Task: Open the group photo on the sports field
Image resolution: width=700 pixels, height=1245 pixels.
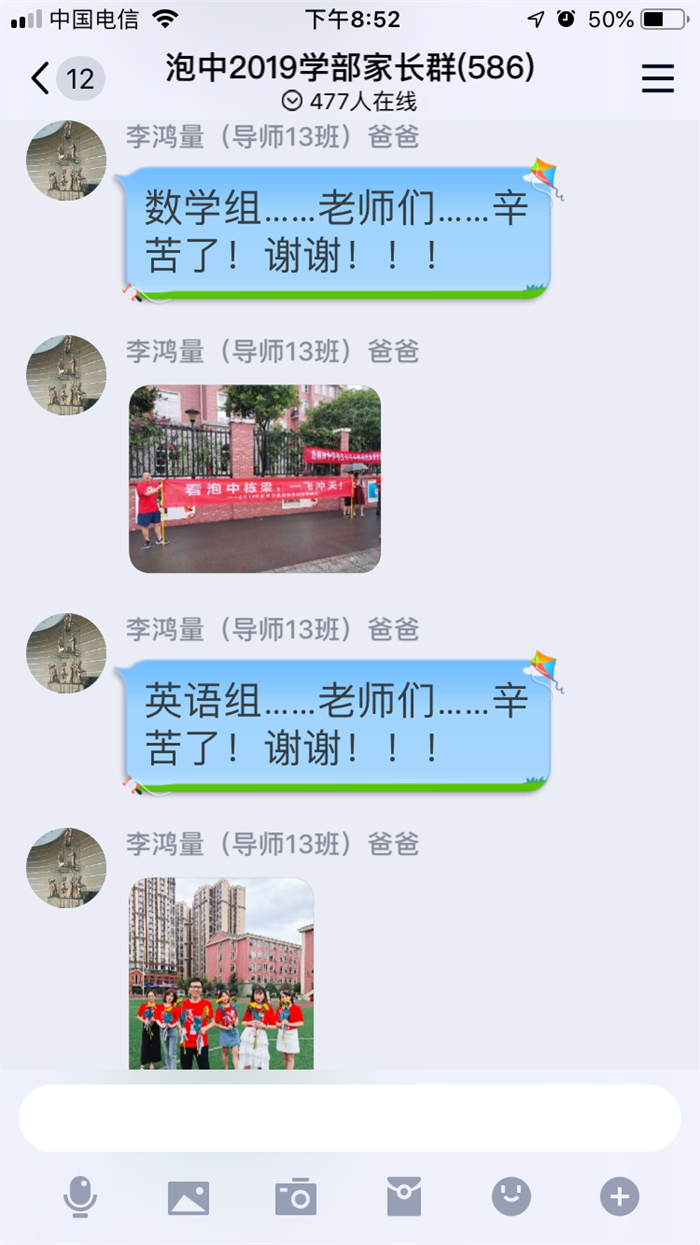Action: tap(221, 973)
